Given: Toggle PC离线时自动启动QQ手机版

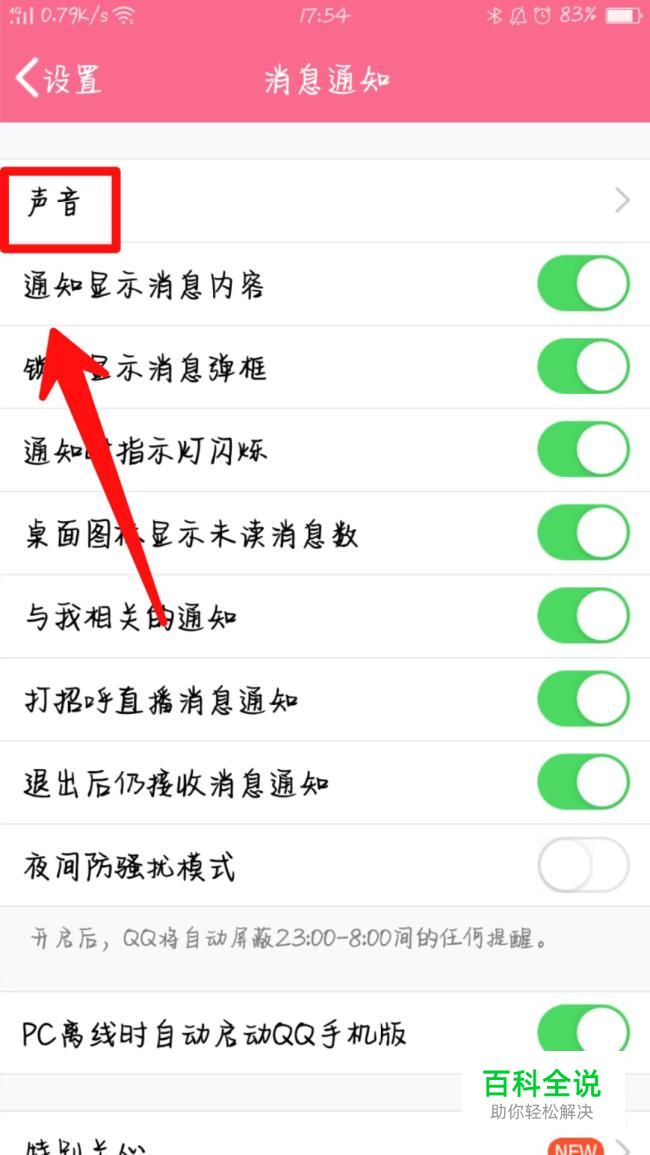Looking at the screenshot, I should 584,1031.
